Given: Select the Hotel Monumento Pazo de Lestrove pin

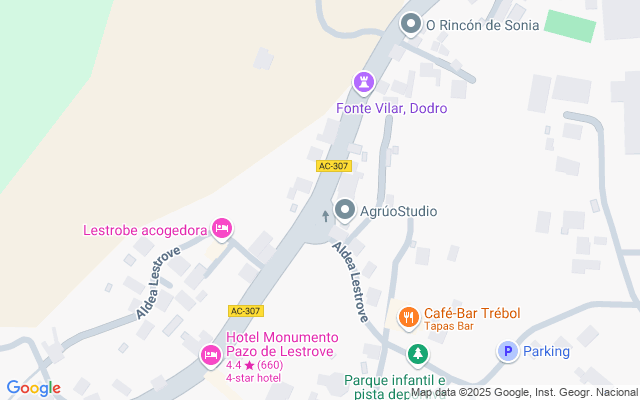Looking at the screenshot, I should coord(210,354).
